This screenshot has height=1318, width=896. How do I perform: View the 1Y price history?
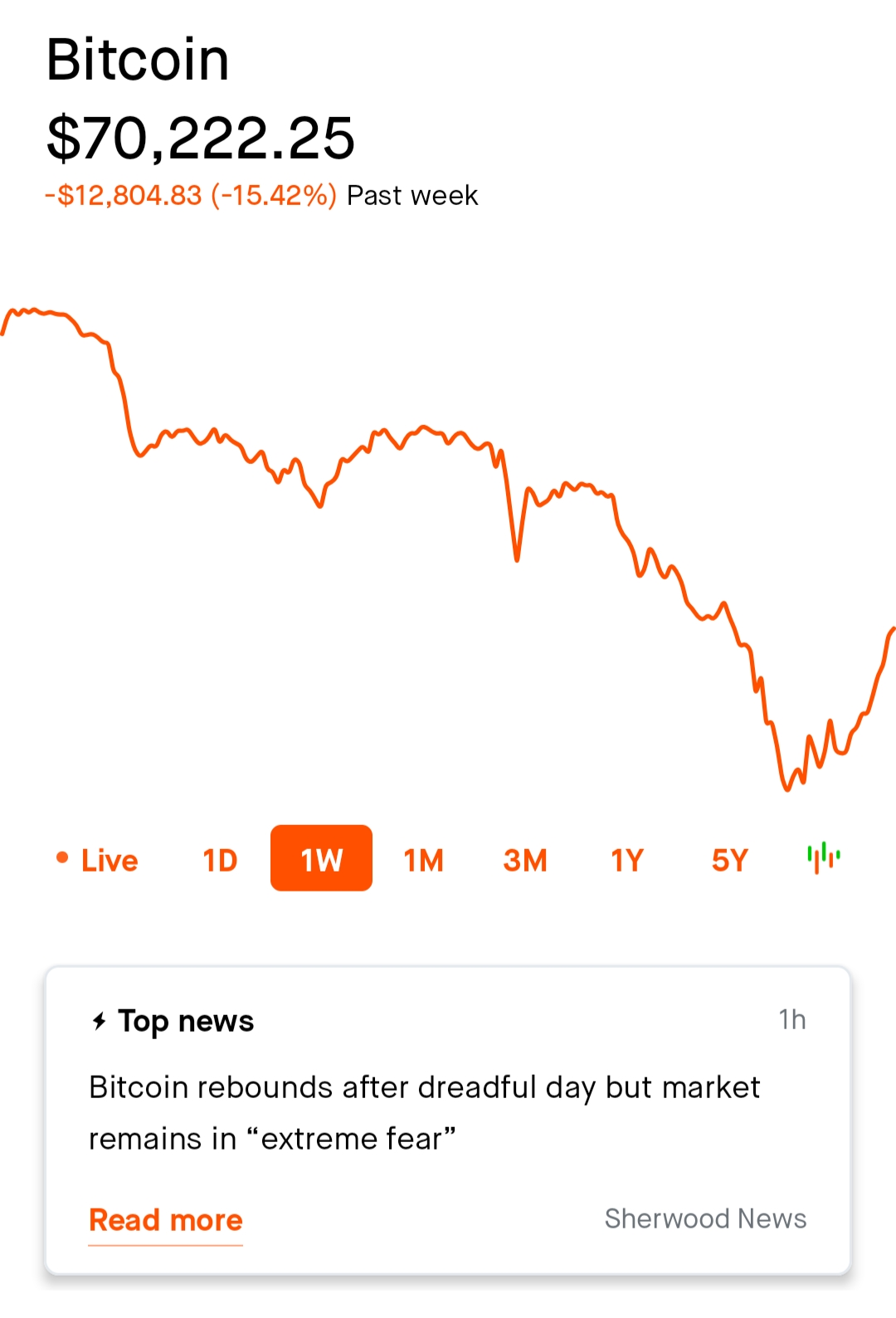point(627,860)
